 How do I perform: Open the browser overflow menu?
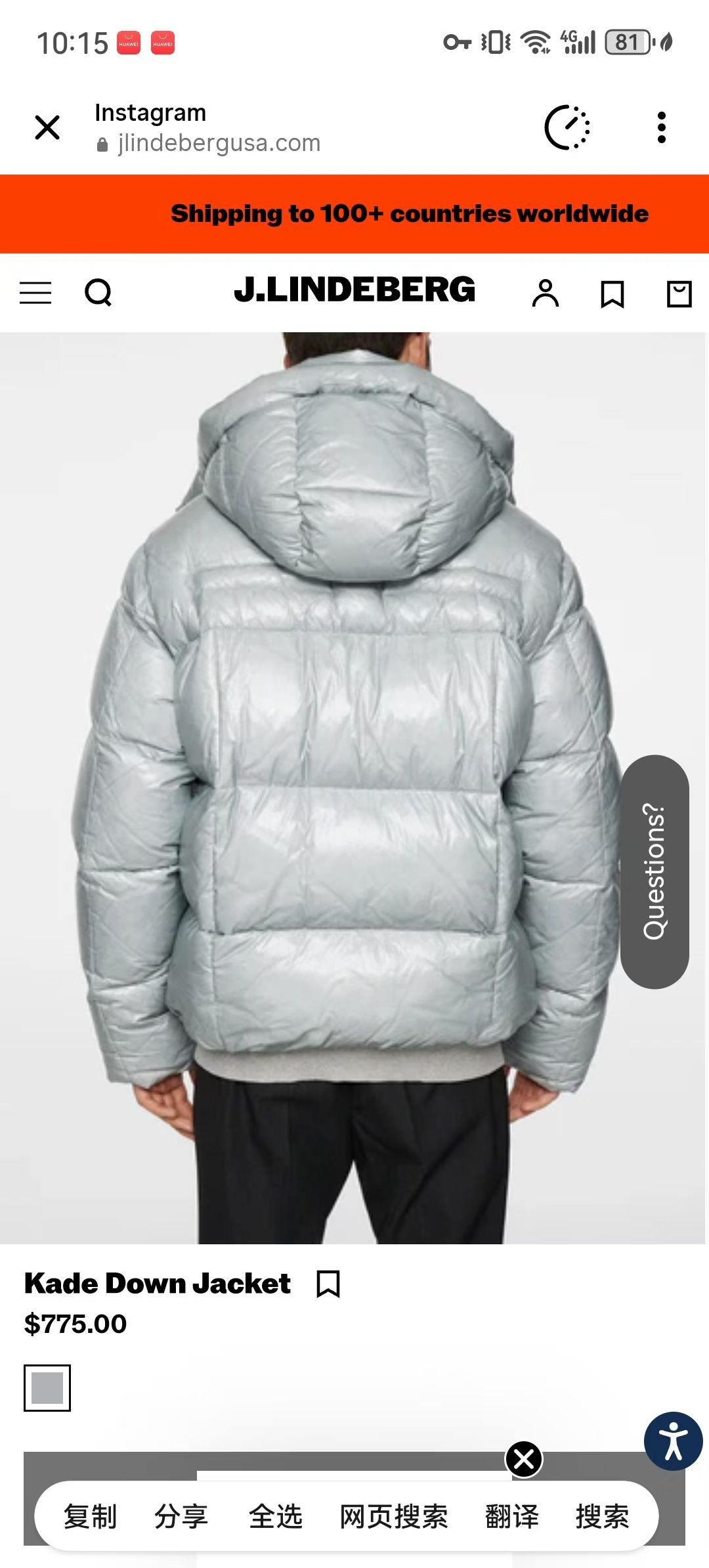coord(661,127)
